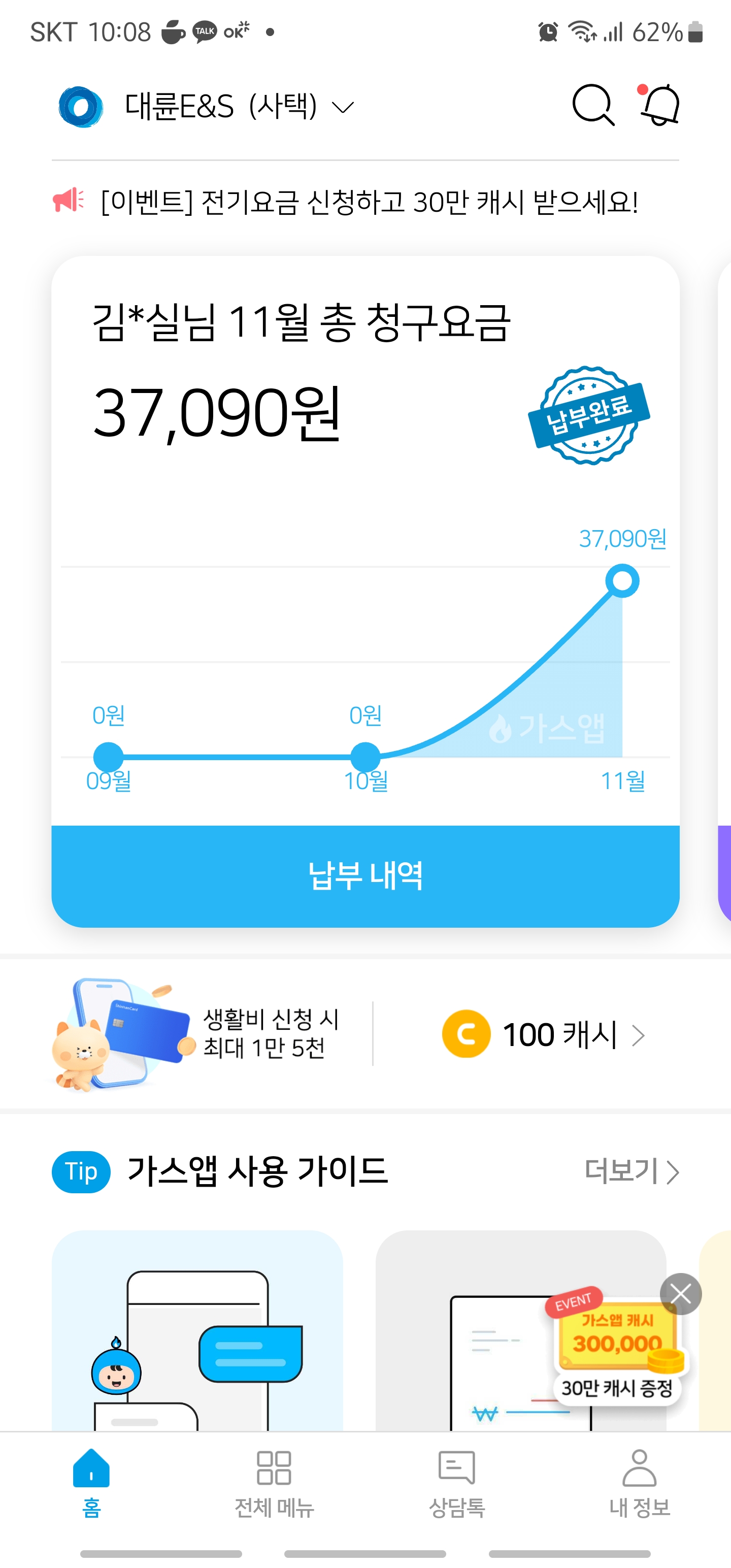This screenshot has height=1568, width=731.
Task: Switch to the 내 정보 tab
Action: tap(639, 1483)
